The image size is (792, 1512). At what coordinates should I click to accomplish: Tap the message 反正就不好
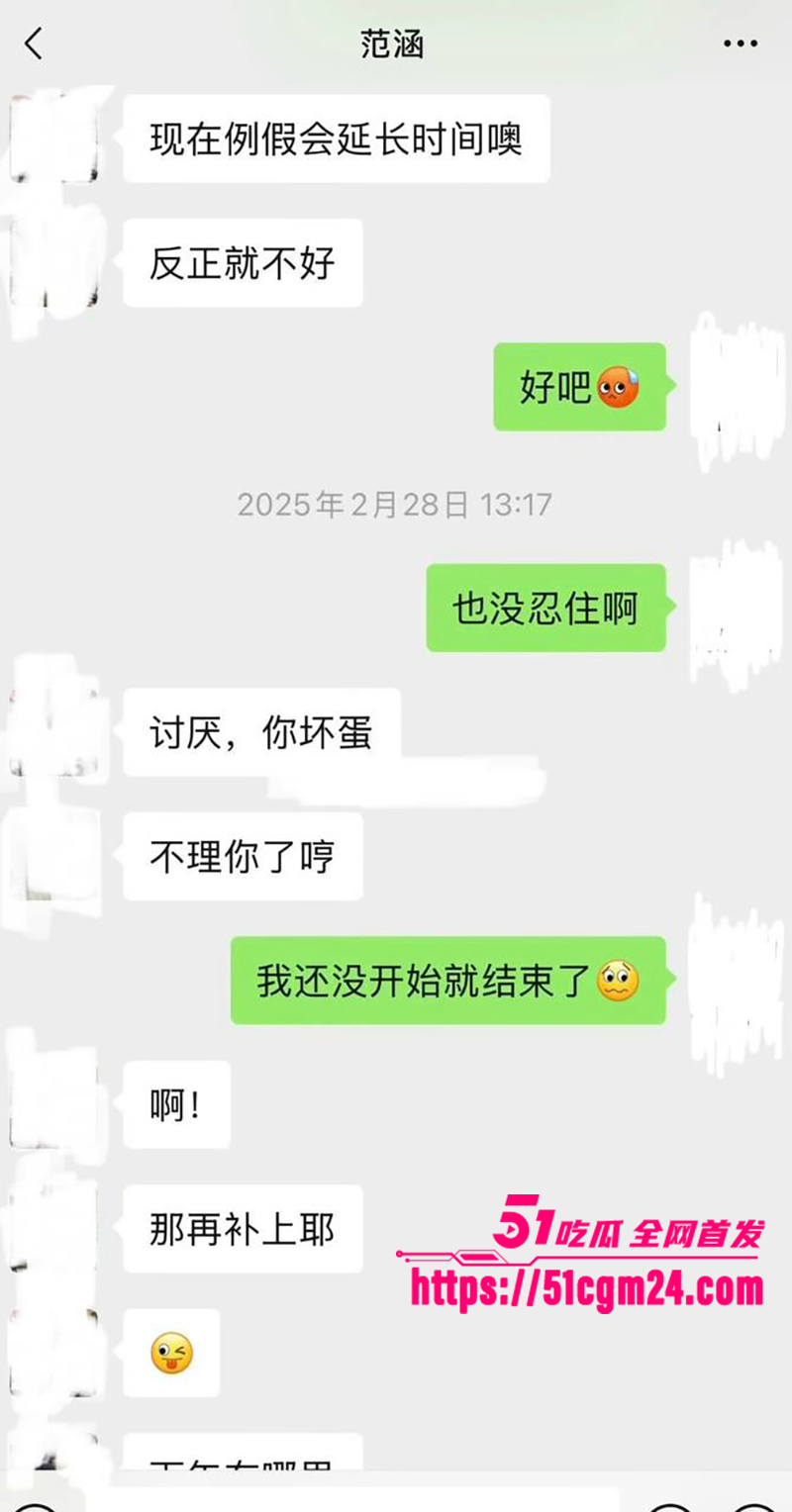point(243,263)
